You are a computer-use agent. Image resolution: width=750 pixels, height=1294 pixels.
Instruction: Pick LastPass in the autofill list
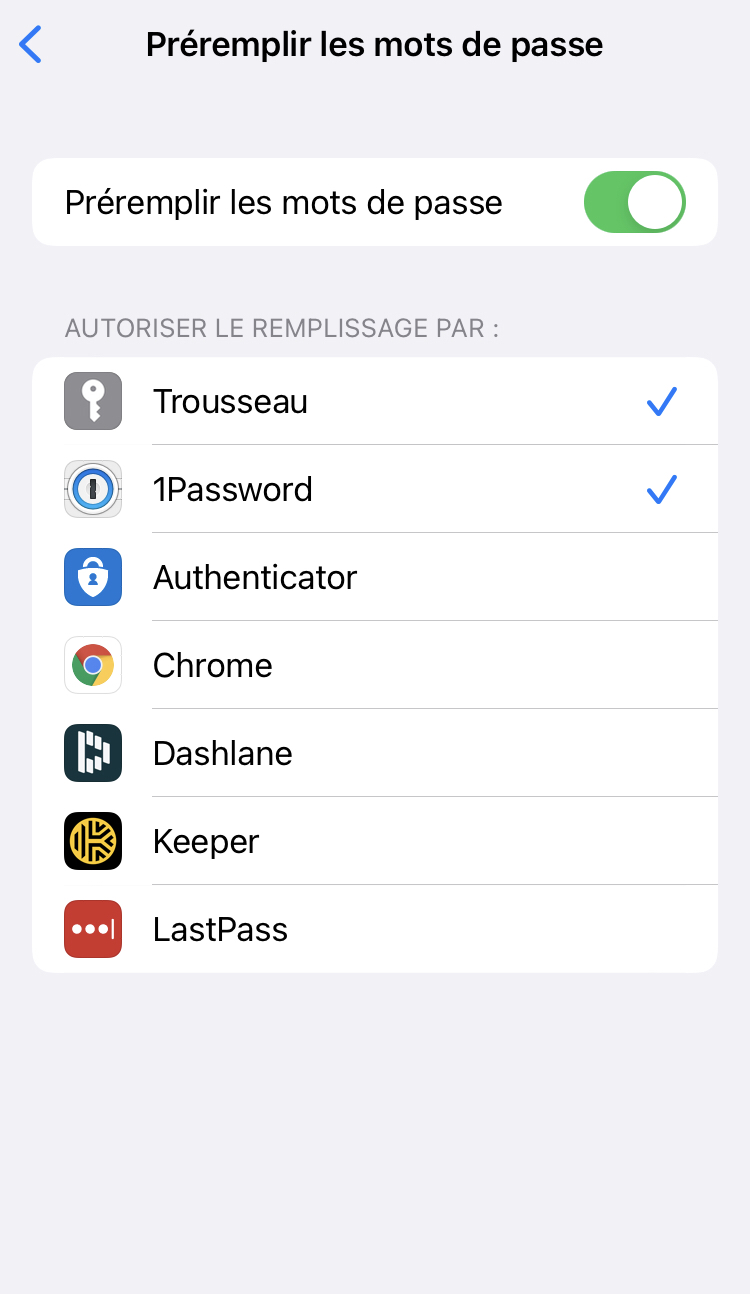click(x=375, y=930)
